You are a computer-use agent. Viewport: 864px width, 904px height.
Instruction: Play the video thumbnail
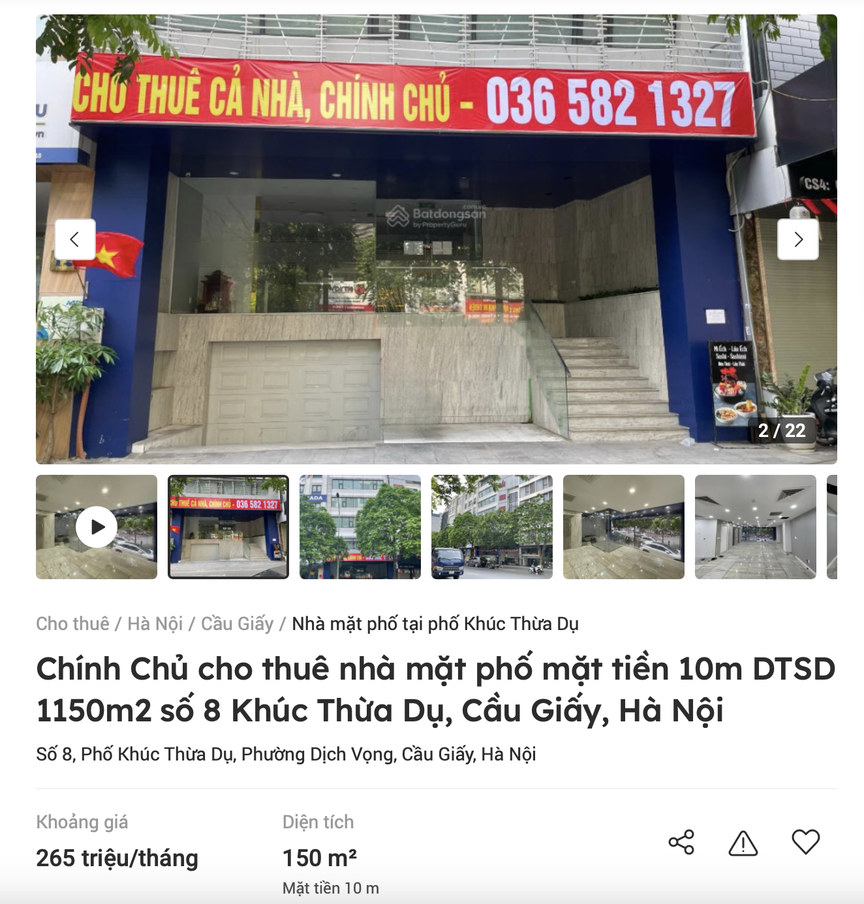coord(96,526)
